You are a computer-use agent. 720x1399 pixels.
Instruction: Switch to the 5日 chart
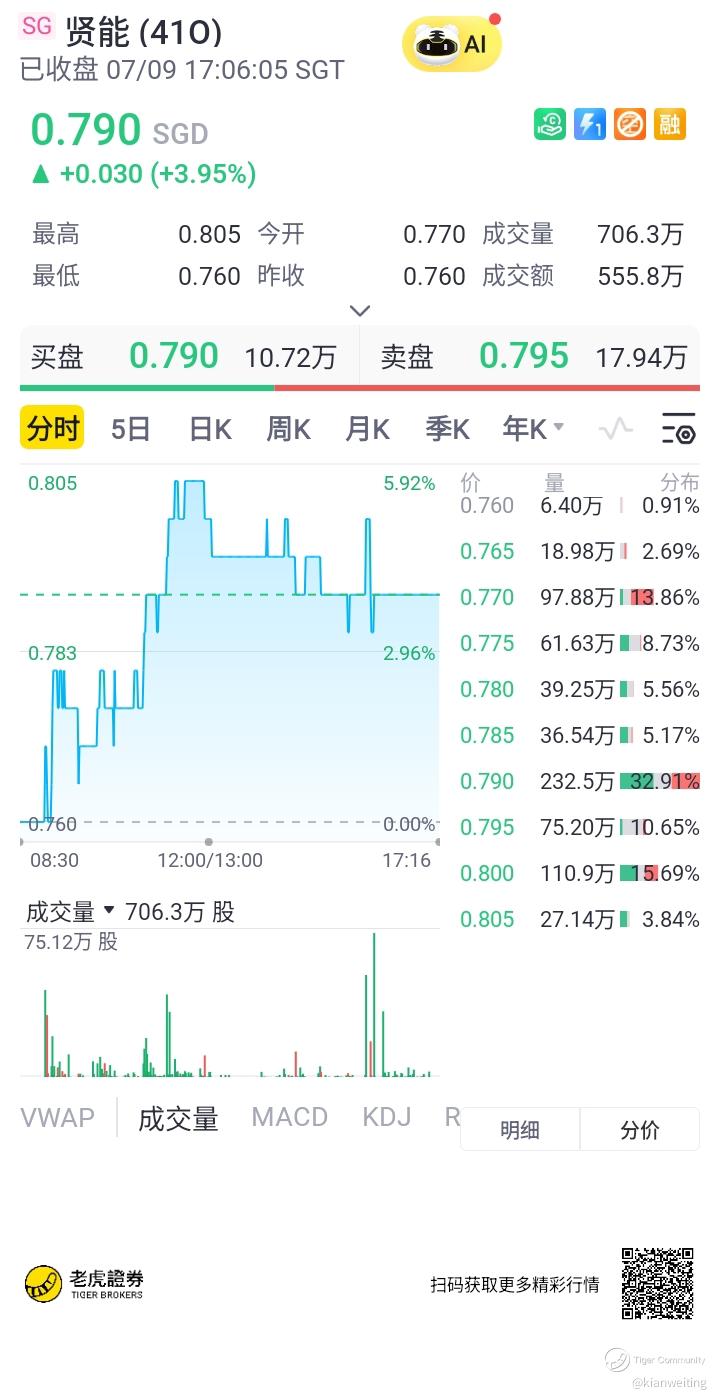coord(130,429)
